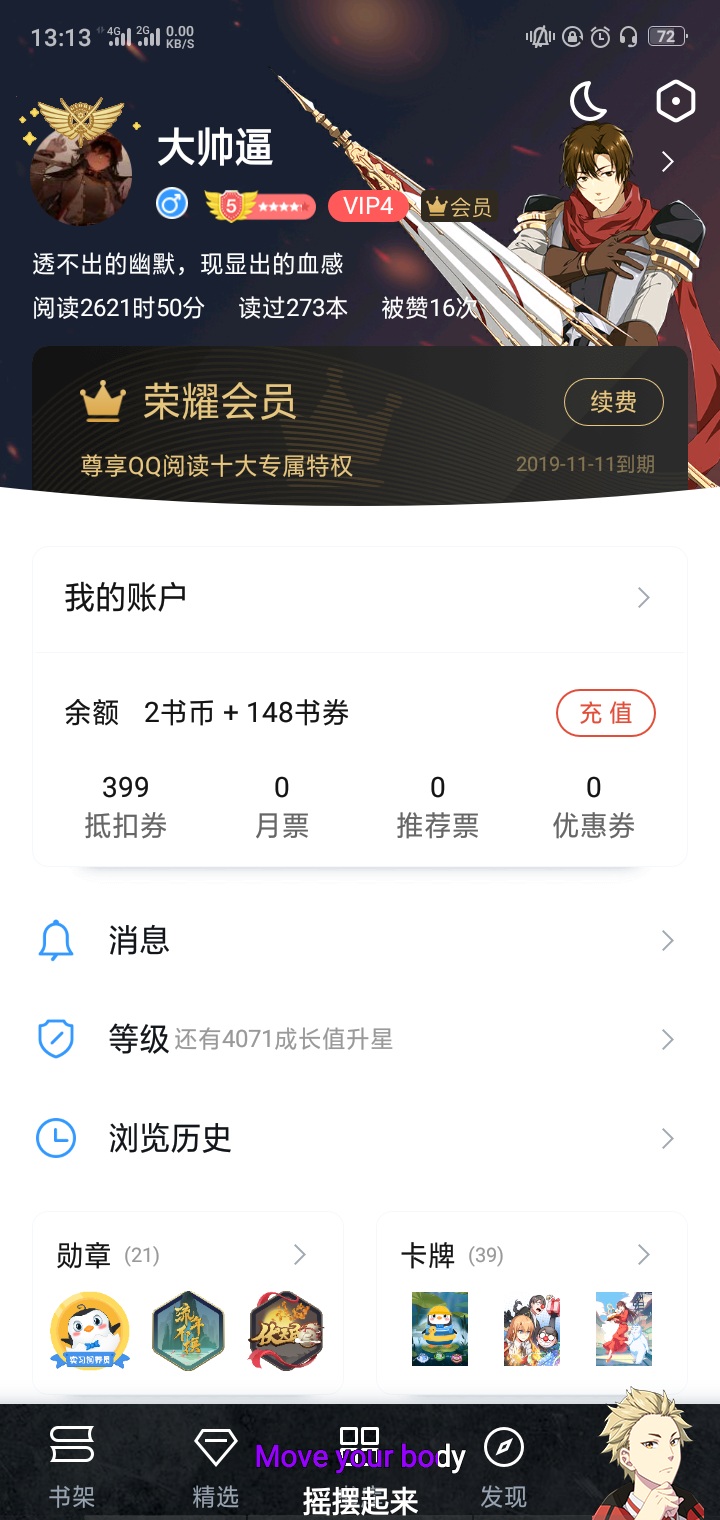Viewport: 720px width, 1520px height.
Task: Tap the VIP4 badge
Action: click(x=368, y=207)
